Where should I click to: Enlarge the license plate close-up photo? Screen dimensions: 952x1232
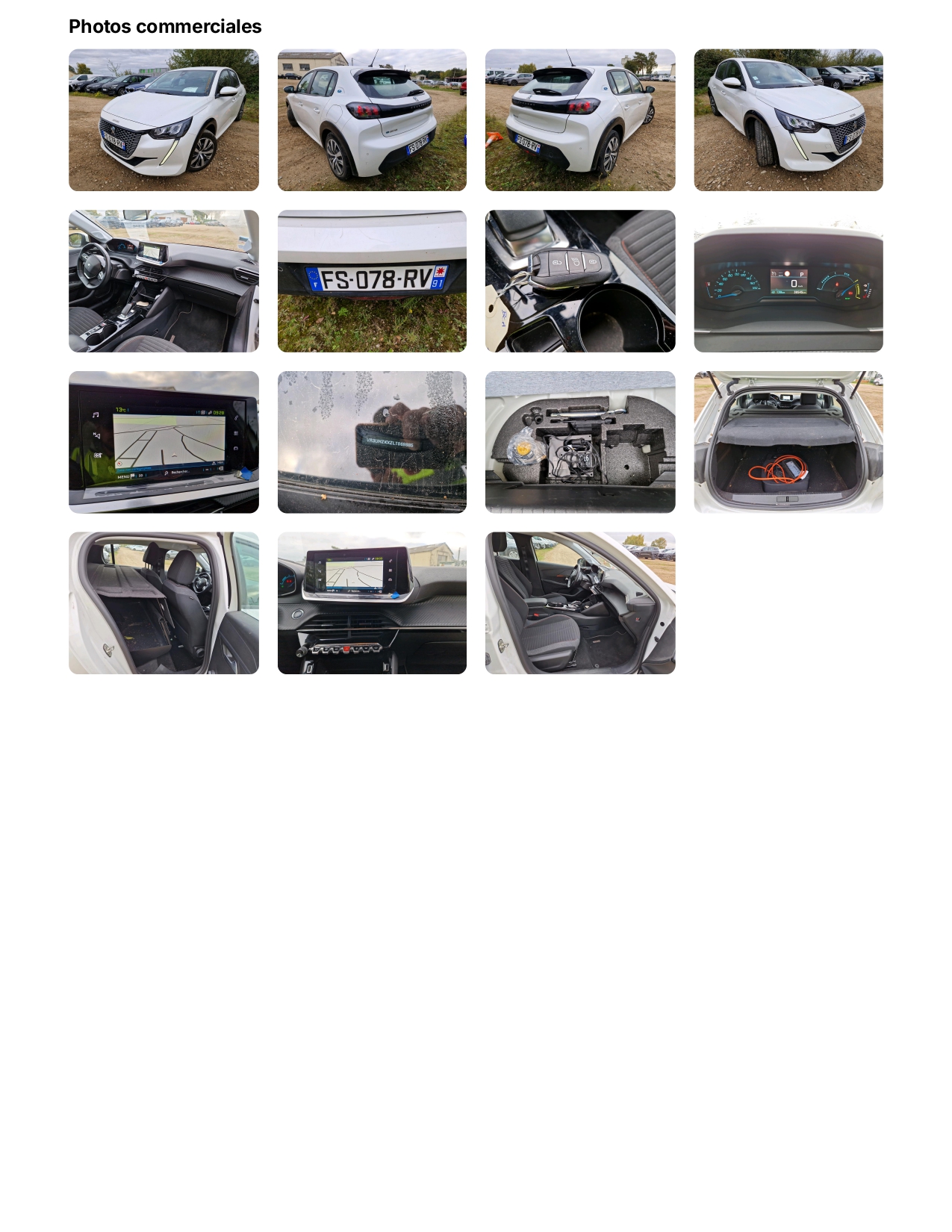[x=372, y=281]
